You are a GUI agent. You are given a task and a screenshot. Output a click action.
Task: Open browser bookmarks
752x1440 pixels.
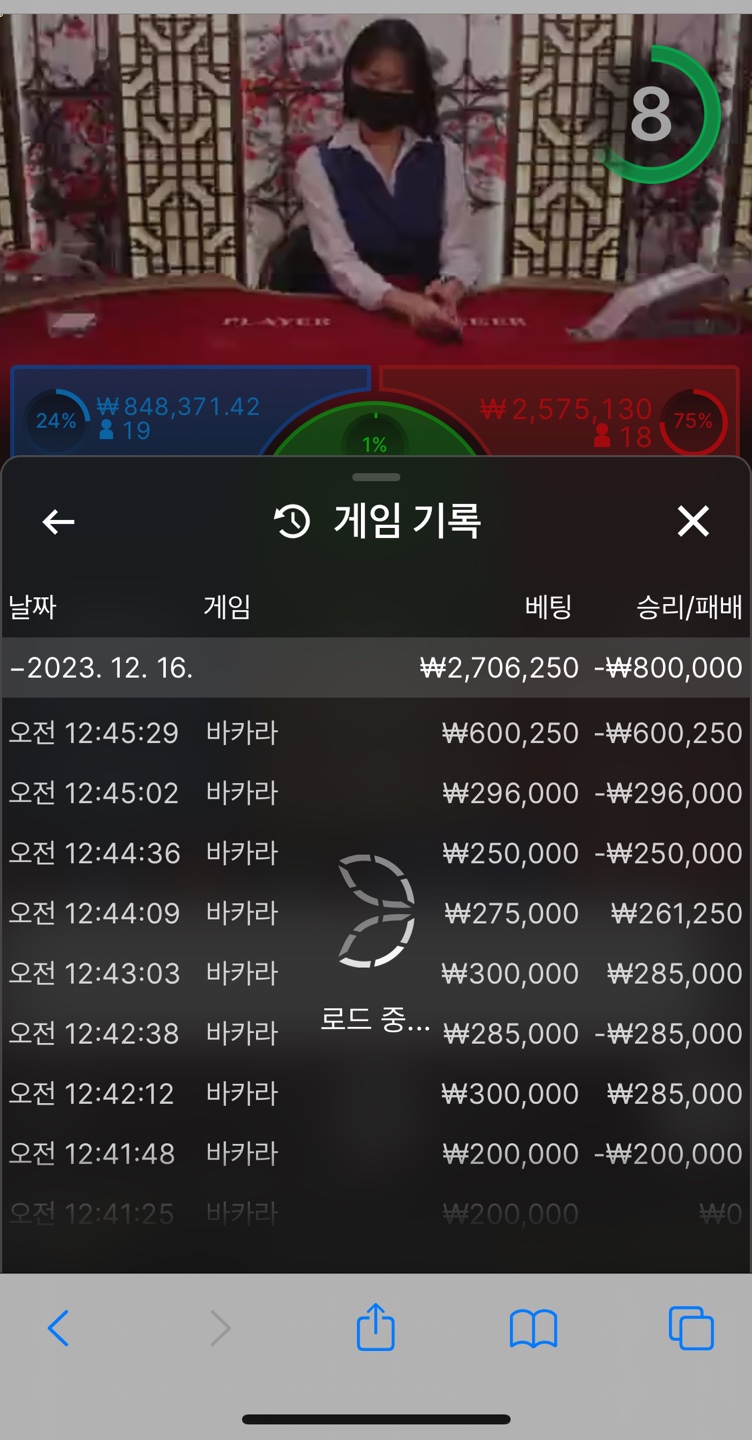533,1330
